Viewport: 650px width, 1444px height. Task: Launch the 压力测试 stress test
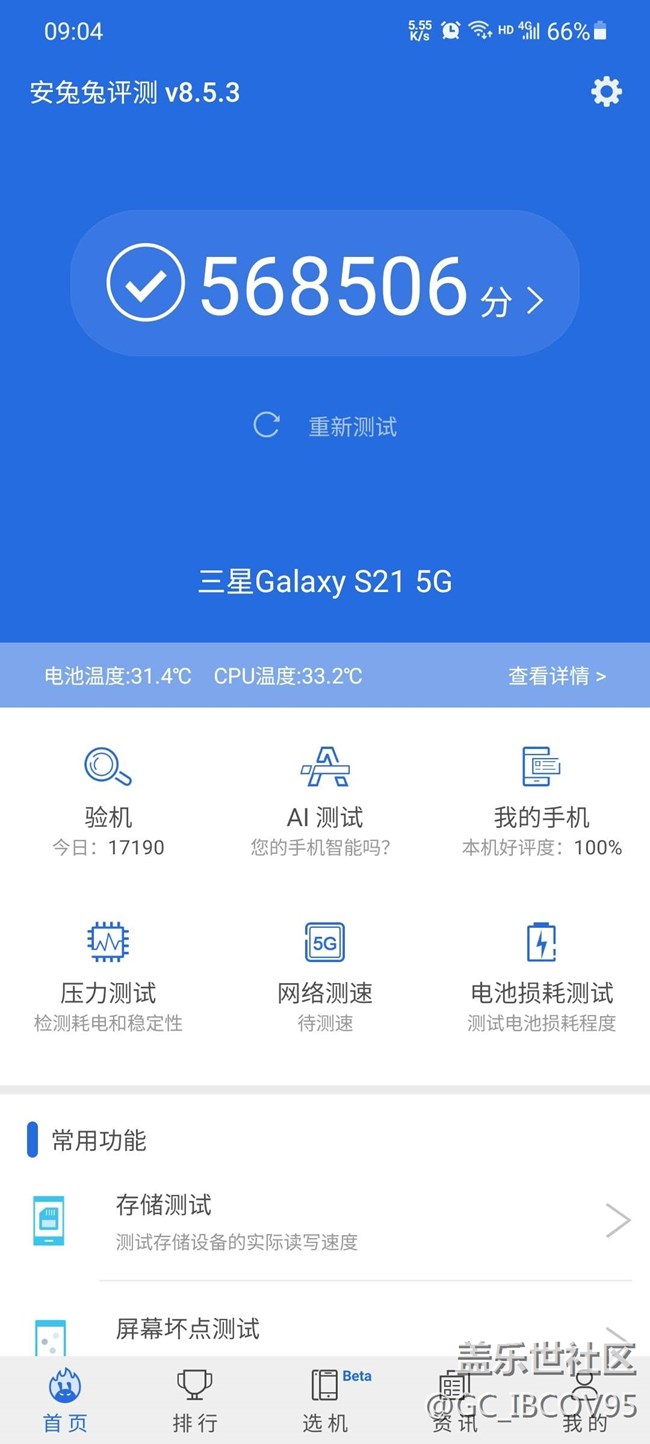tap(108, 976)
